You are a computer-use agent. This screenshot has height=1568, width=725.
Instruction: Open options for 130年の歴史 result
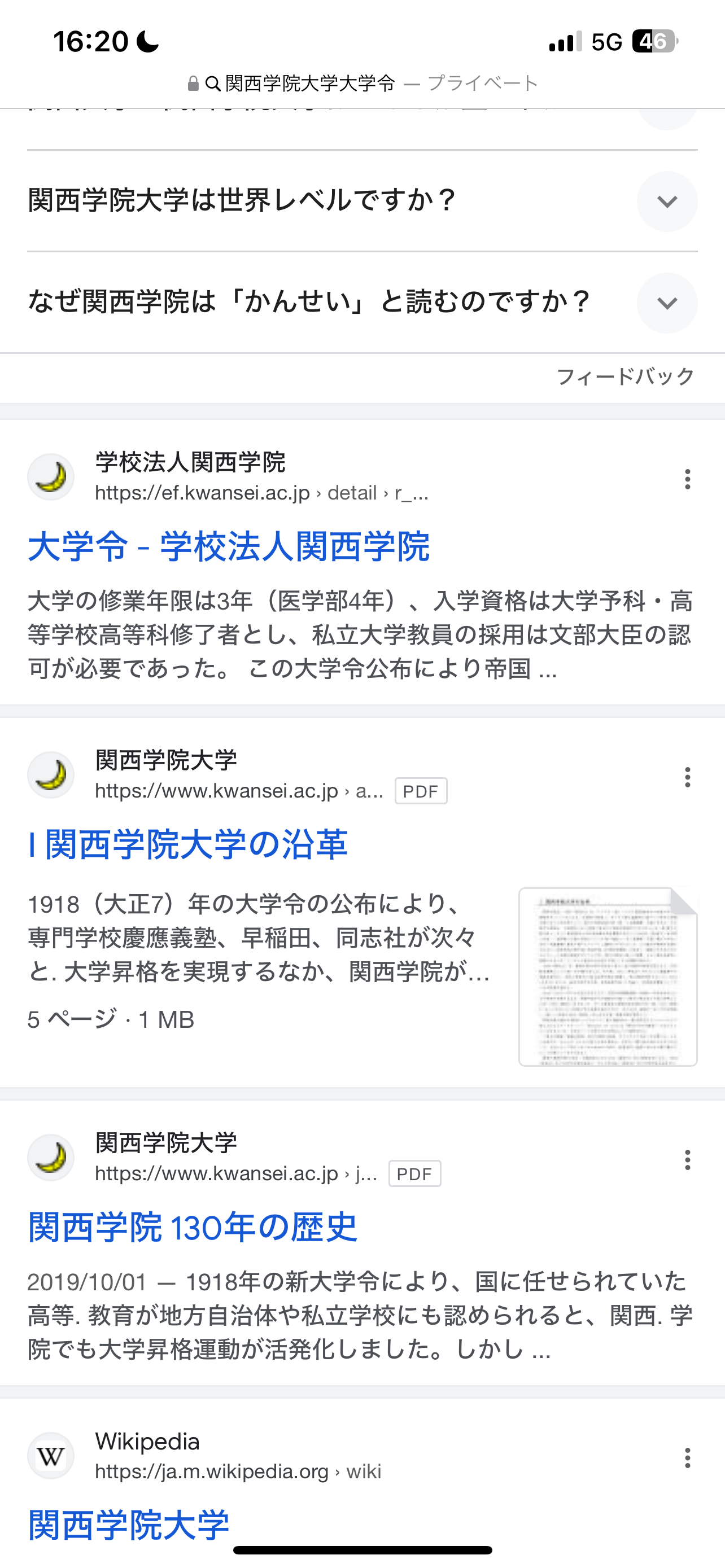pos(687,1159)
